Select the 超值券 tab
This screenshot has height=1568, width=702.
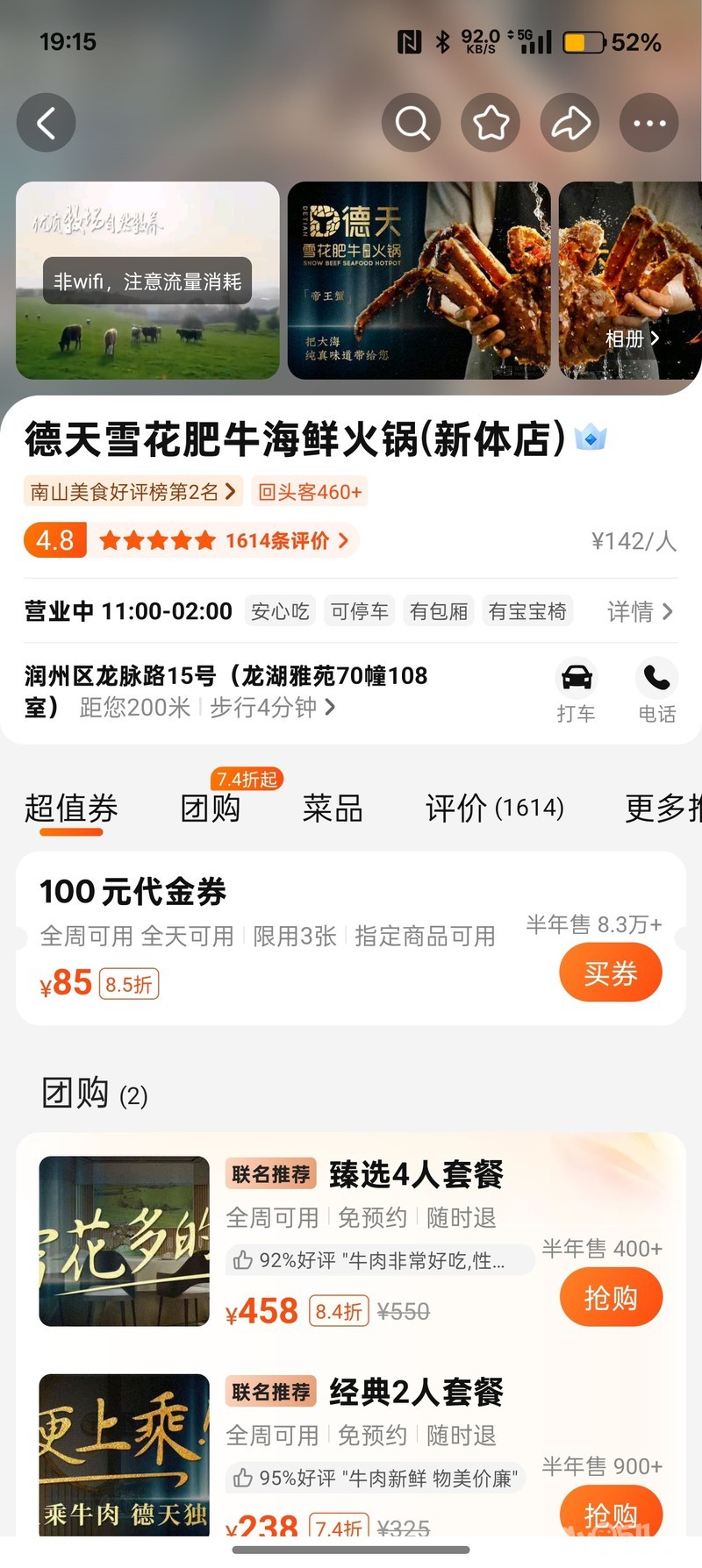(71, 808)
